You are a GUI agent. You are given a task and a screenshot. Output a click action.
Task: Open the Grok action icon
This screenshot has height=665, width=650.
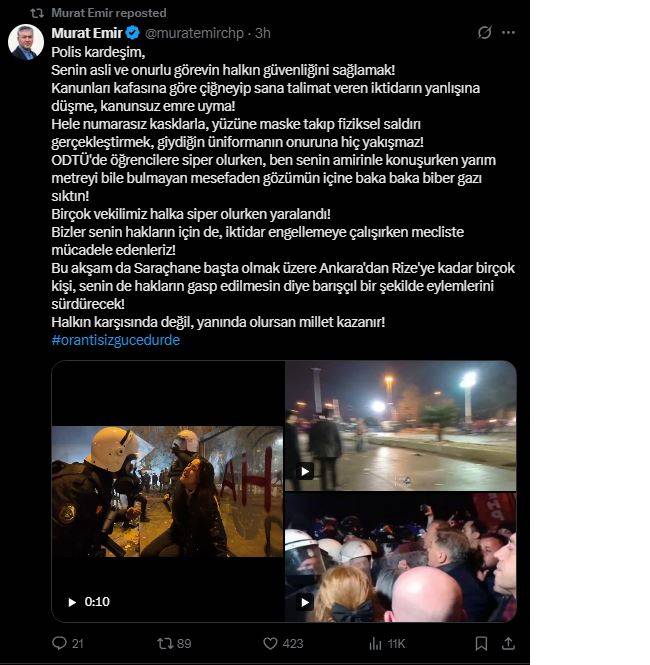point(485,32)
